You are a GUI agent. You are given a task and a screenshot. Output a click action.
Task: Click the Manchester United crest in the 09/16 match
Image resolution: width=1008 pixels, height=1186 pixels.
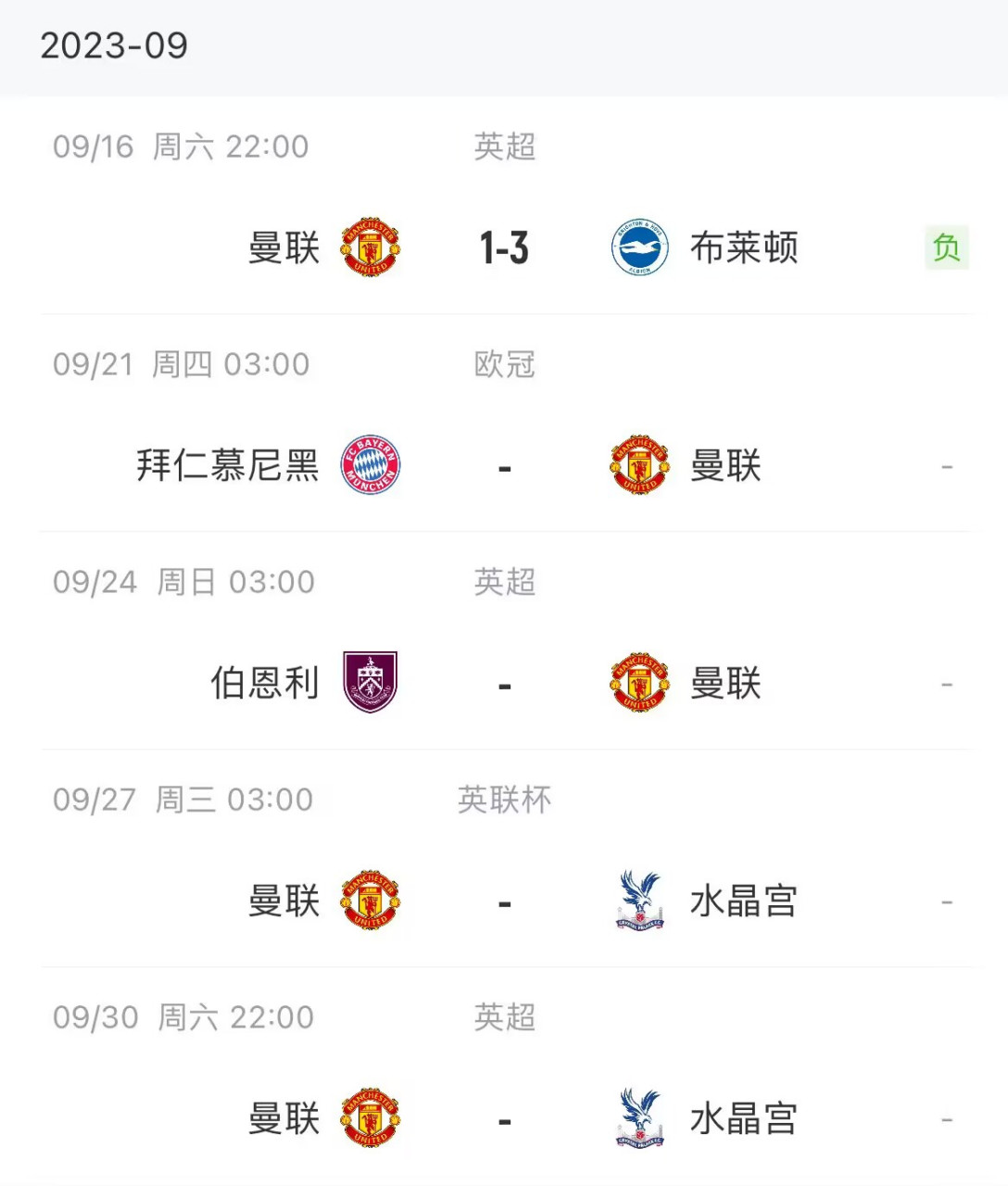(369, 247)
